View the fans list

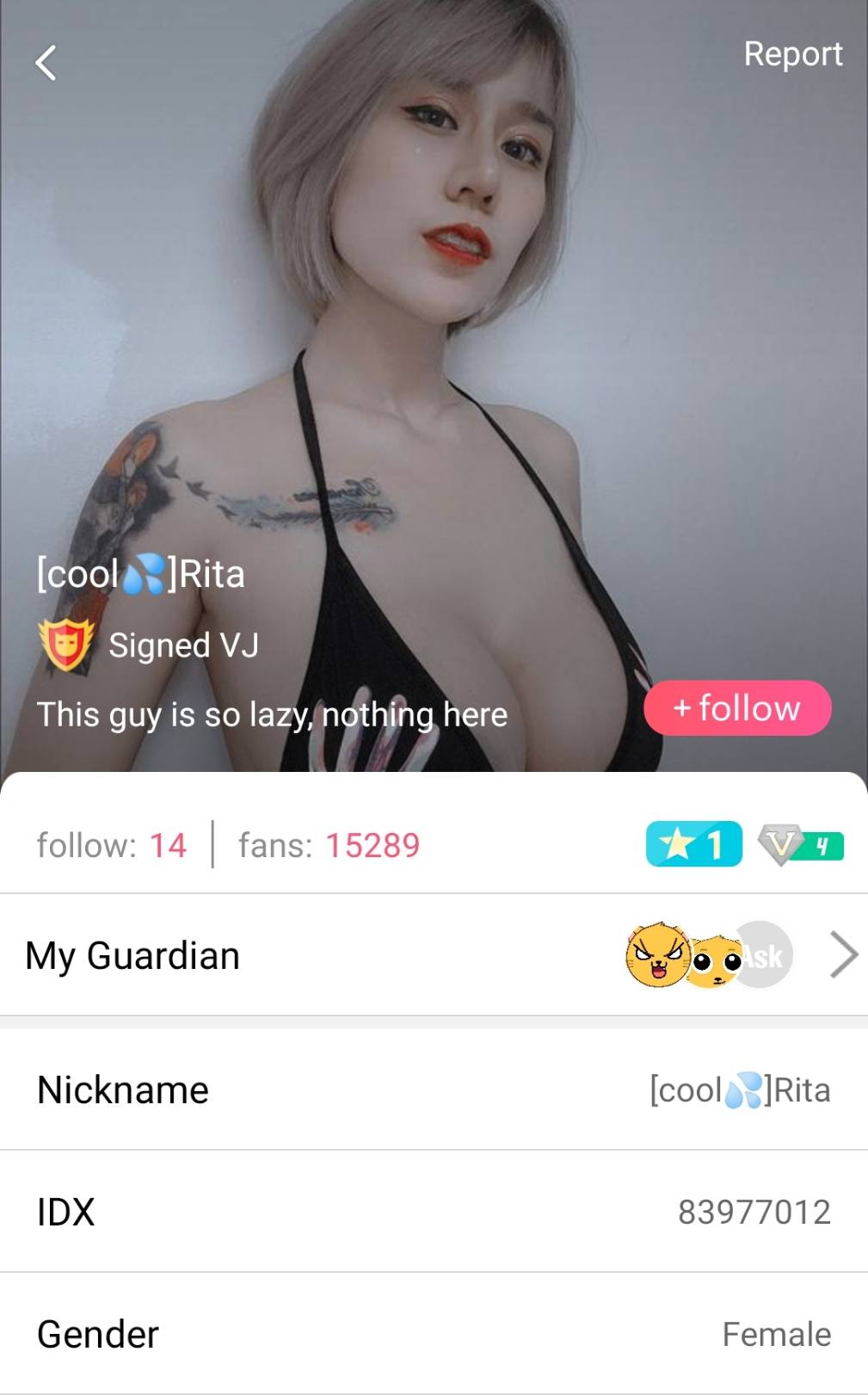tap(329, 845)
